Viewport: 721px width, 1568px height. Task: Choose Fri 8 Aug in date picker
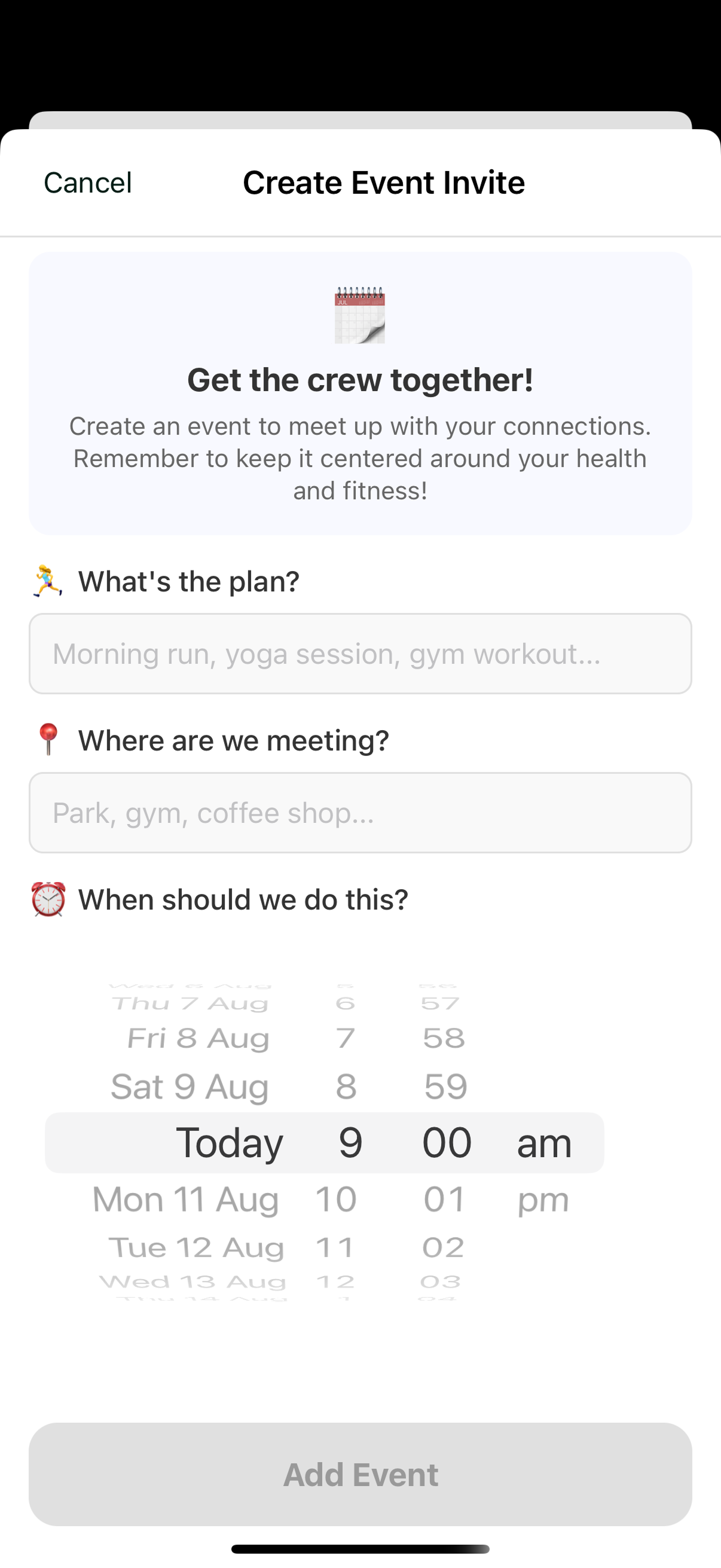click(198, 1038)
